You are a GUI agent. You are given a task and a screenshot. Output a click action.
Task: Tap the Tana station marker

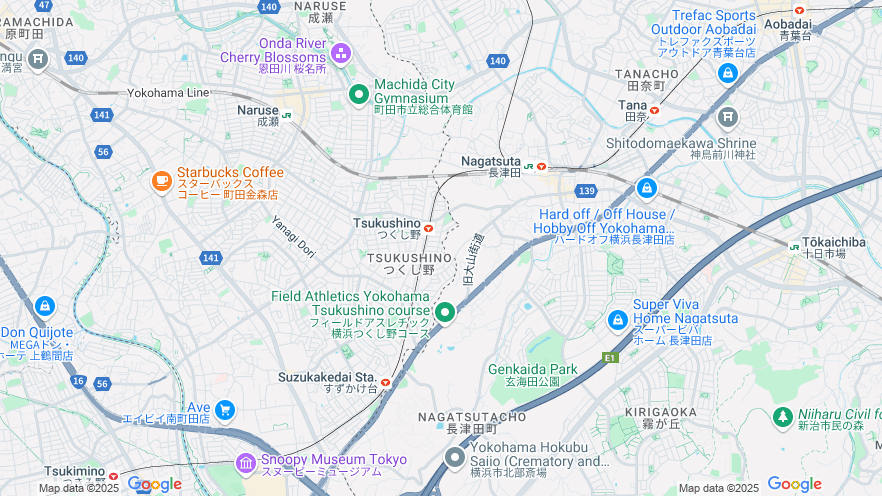pos(655,110)
